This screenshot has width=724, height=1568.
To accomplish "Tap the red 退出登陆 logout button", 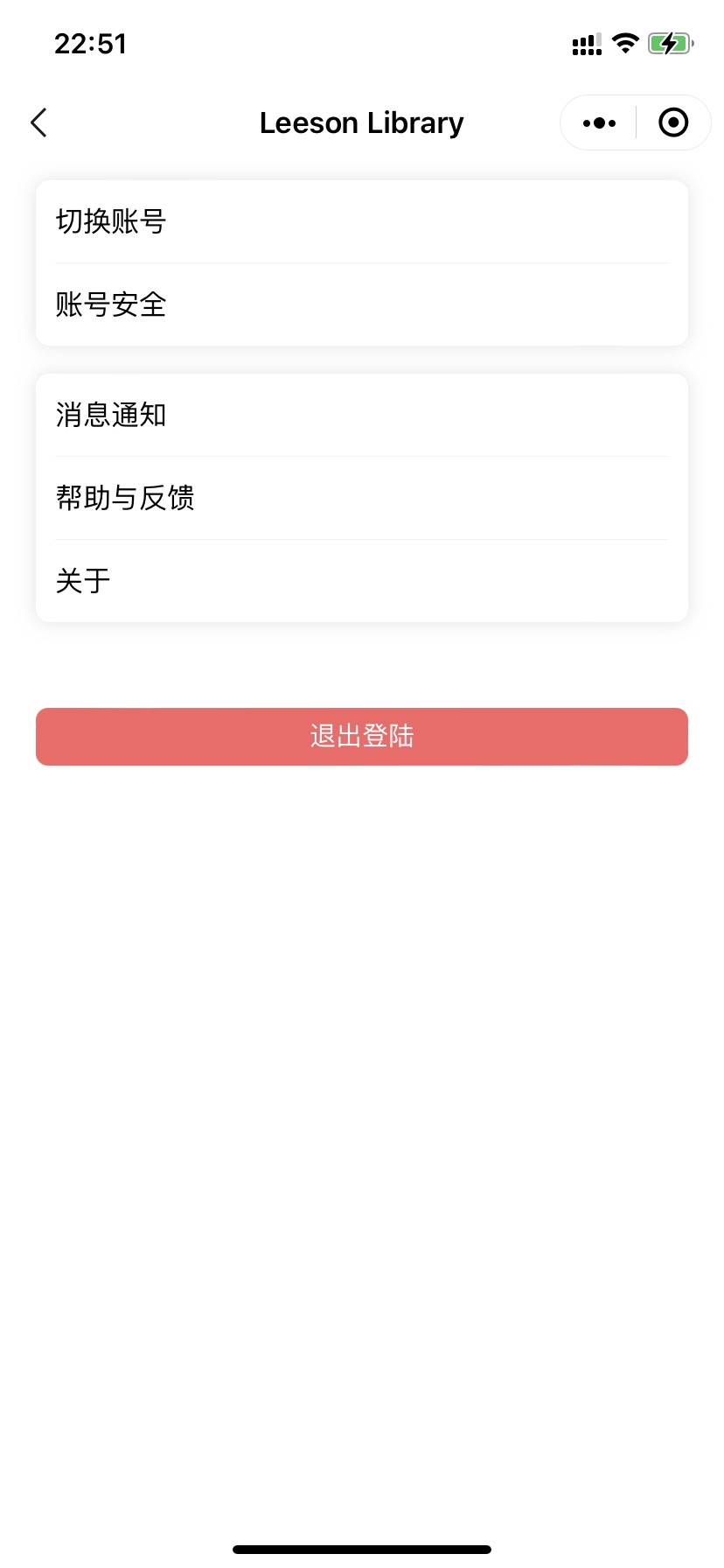I will (x=362, y=737).
